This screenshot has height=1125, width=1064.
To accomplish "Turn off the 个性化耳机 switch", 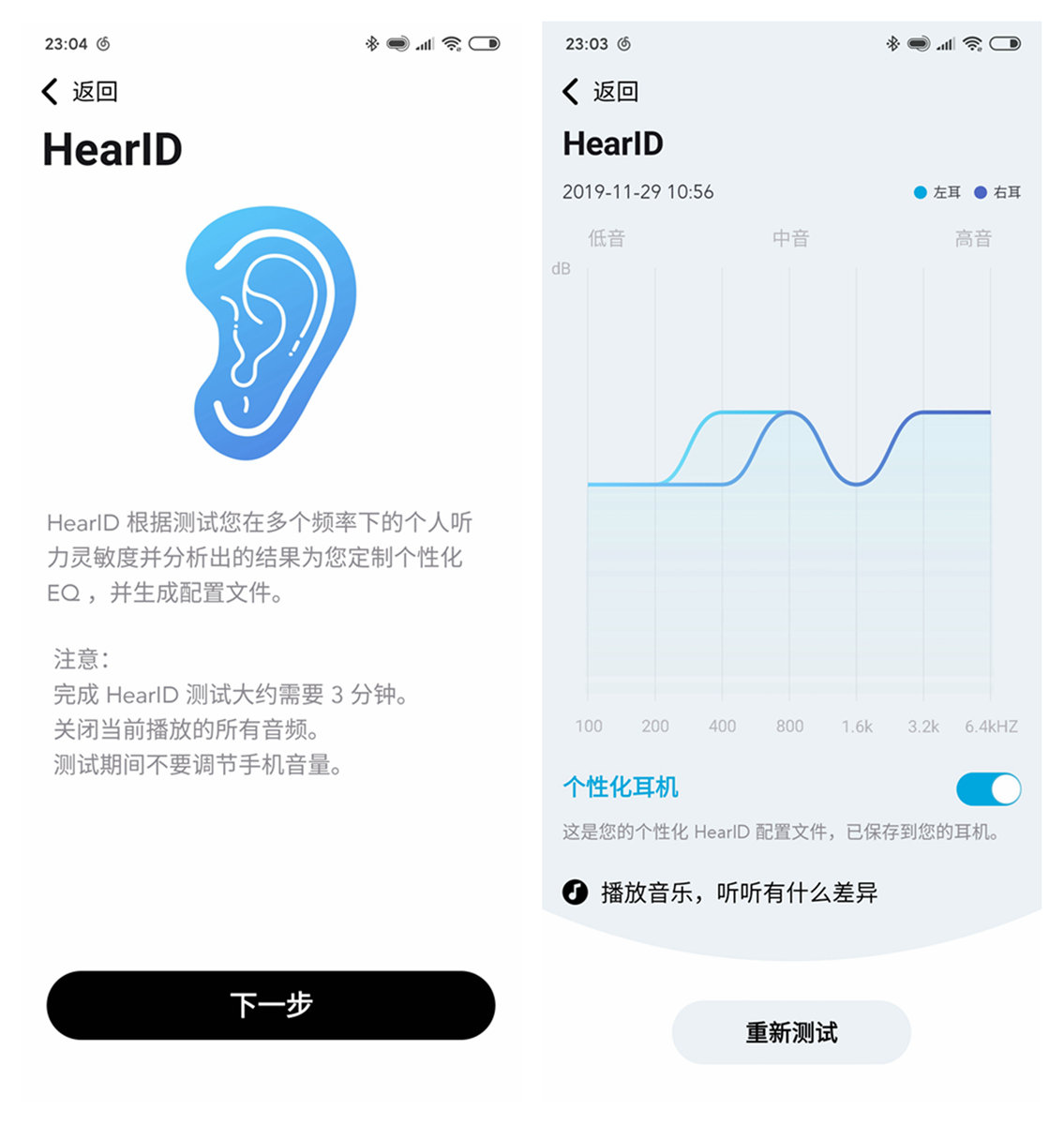I will coord(988,789).
